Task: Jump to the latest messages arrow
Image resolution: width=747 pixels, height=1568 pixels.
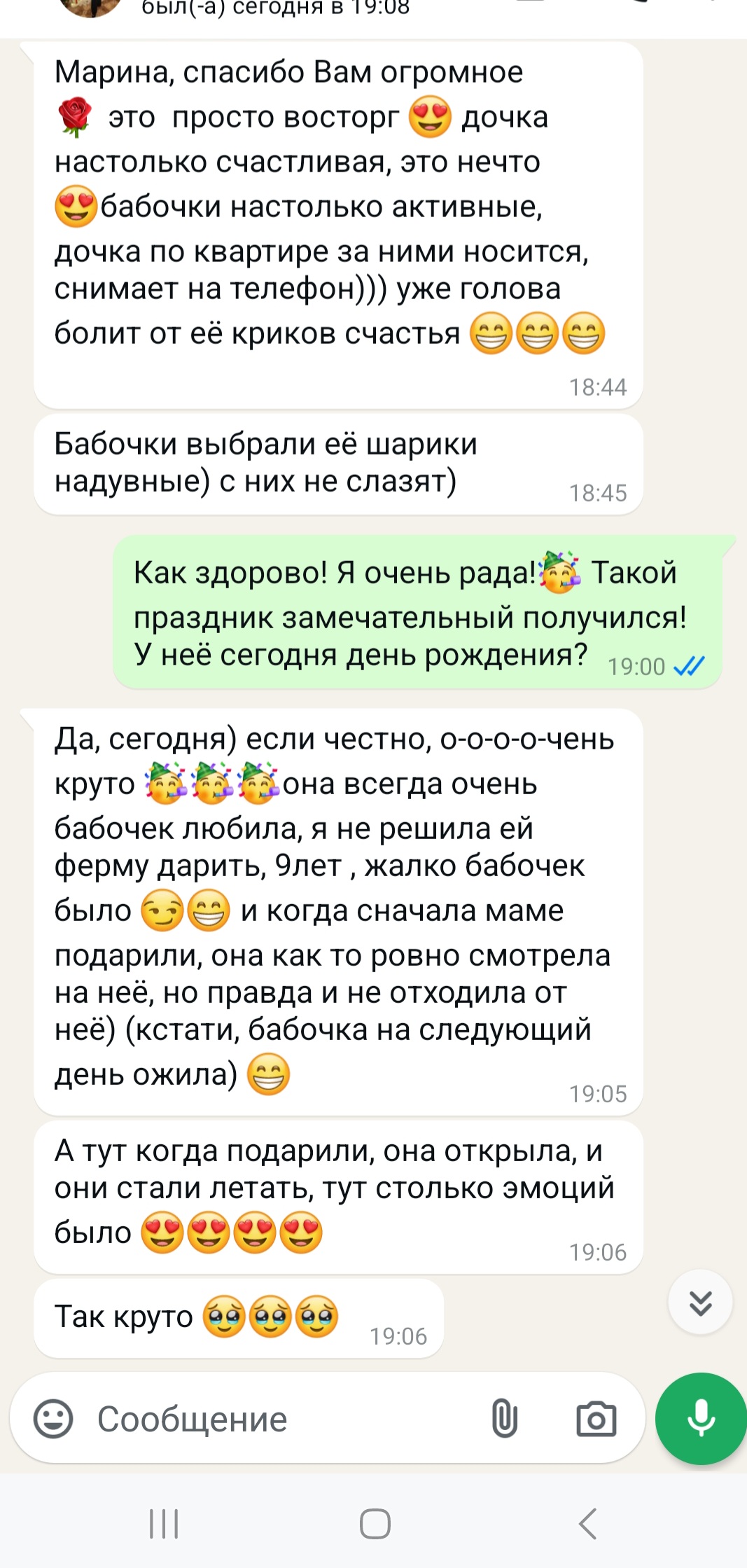Action: [x=700, y=1303]
